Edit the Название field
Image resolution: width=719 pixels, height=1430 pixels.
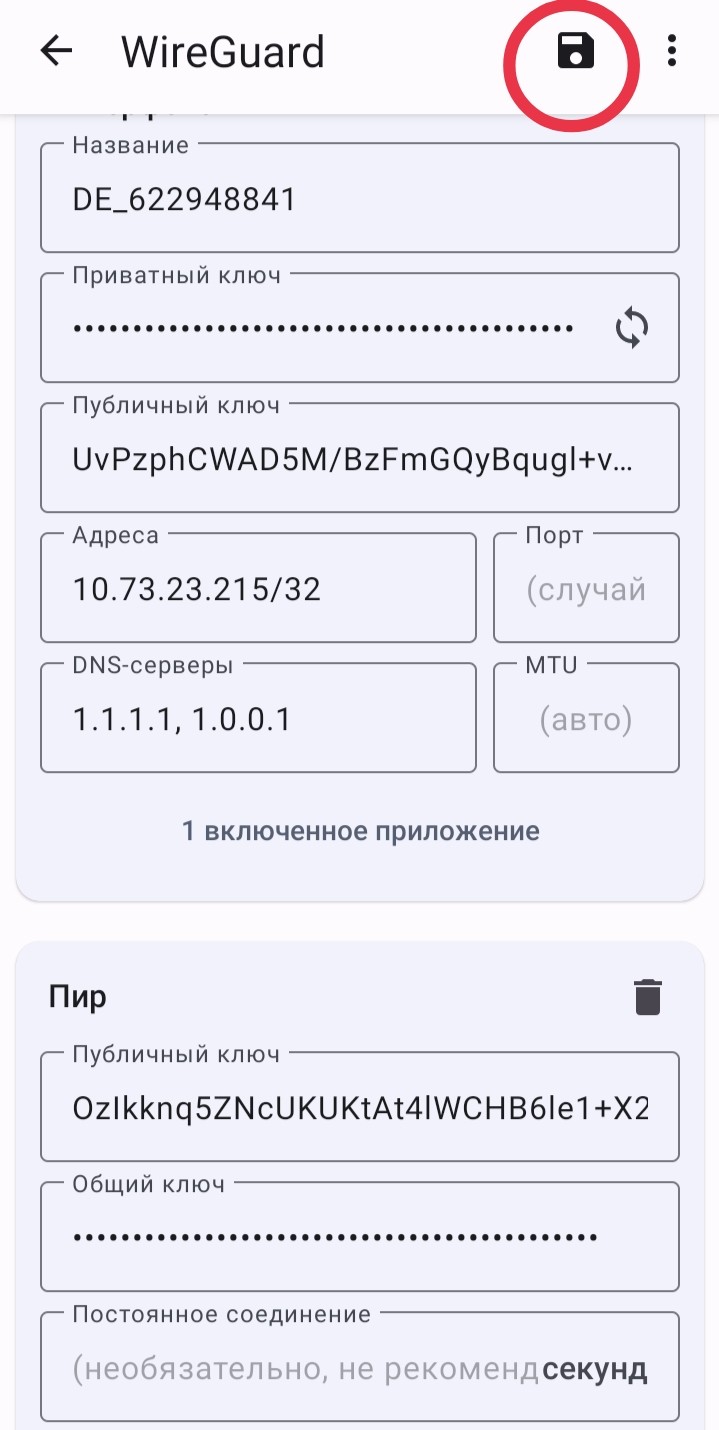360,198
